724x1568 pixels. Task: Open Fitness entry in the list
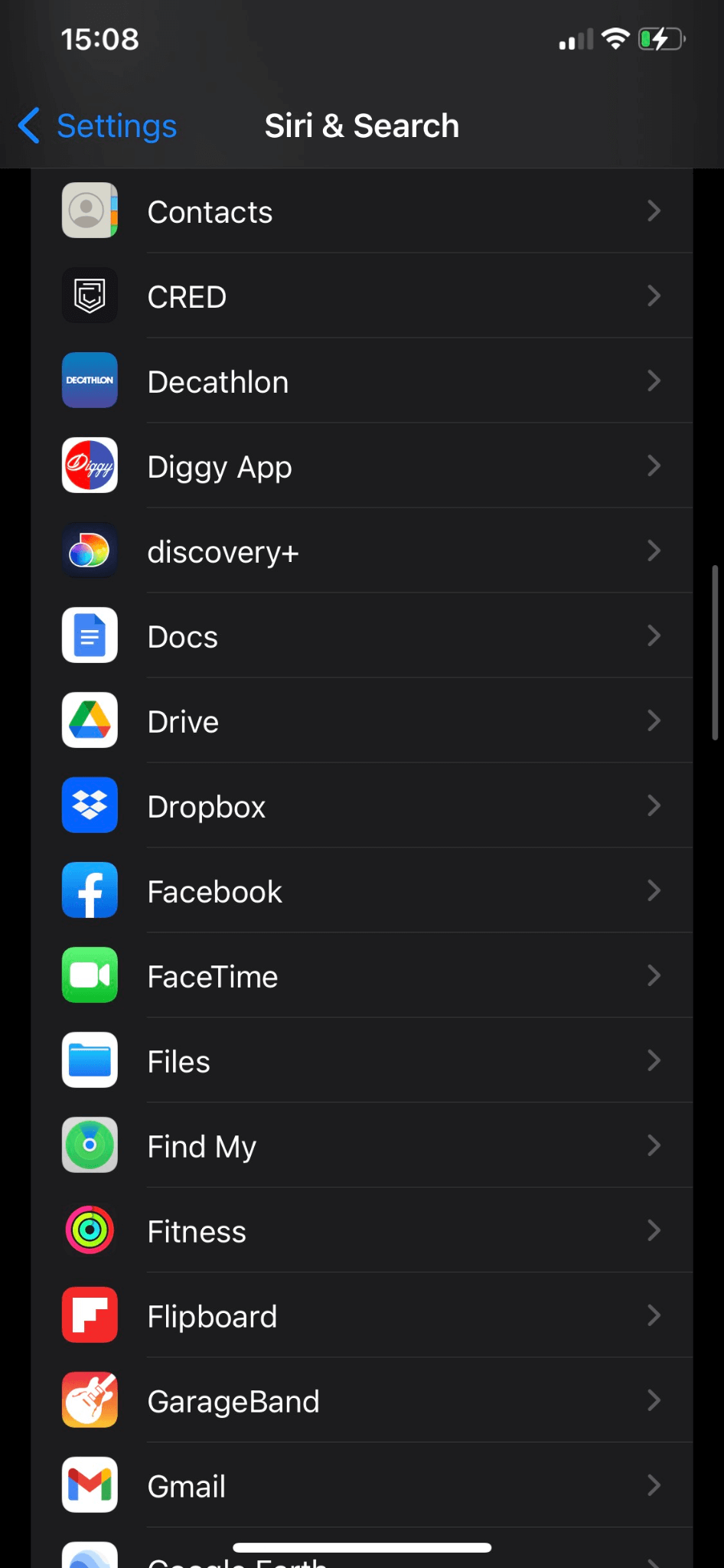[x=383, y=1230]
